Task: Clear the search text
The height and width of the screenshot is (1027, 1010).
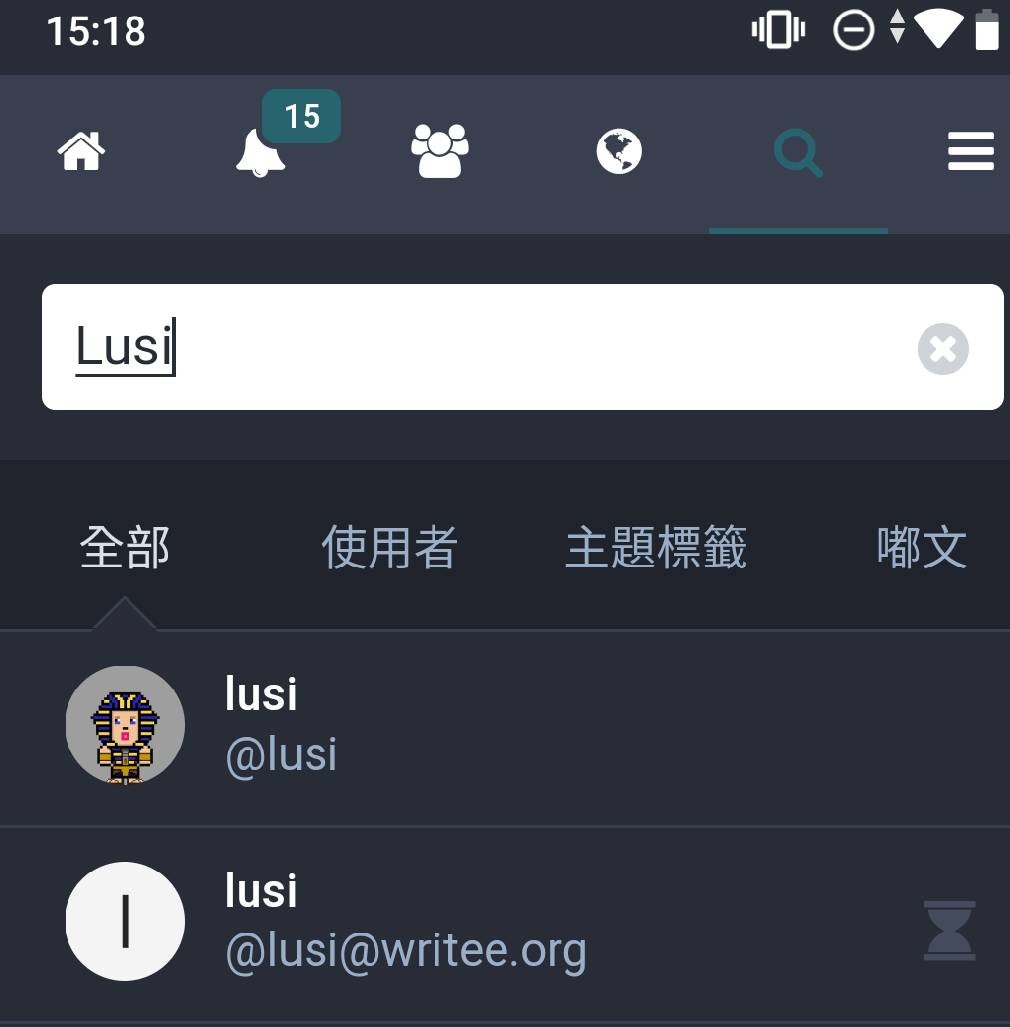Action: click(x=942, y=349)
